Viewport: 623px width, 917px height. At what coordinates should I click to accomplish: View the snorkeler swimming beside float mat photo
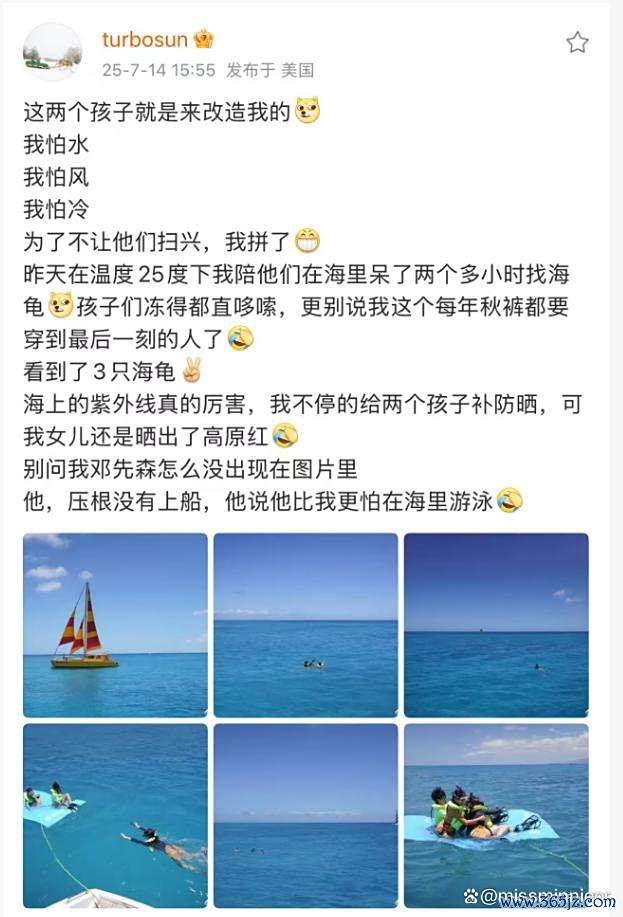point(115,815)
